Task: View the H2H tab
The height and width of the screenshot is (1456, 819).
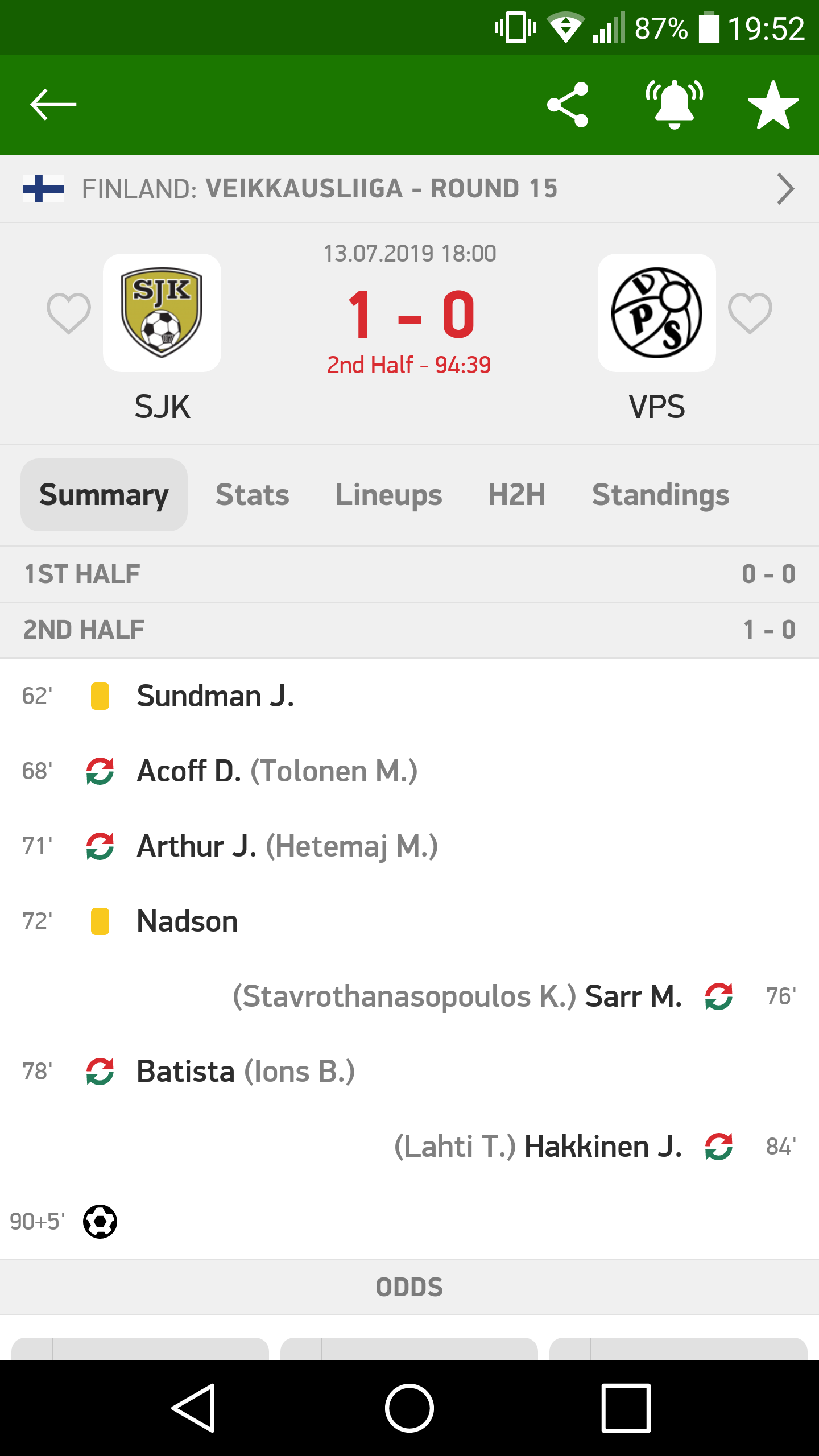Action: (516, 495)
